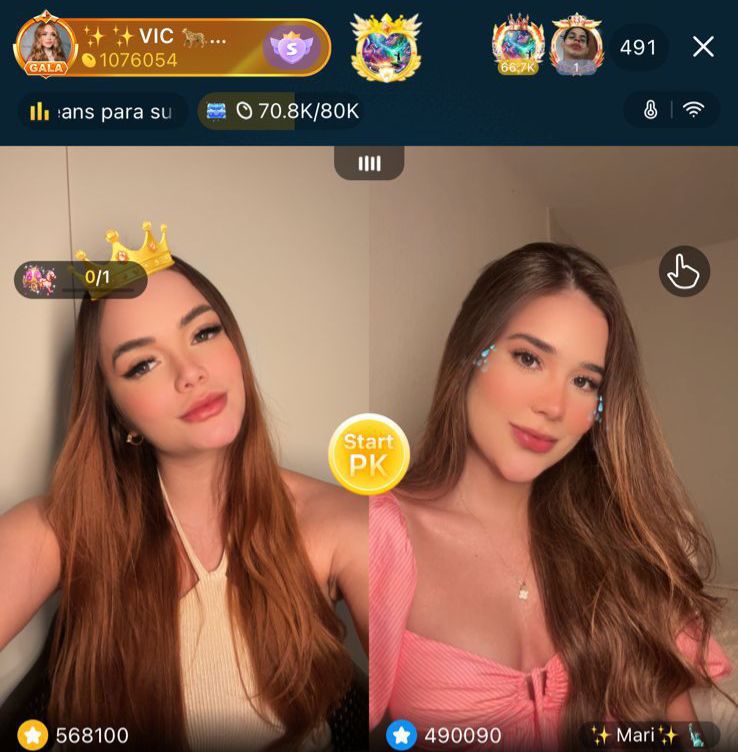This screenshot has width=738, height=752.
Task: Open the hand gesture icon
Action: click(x=684, y=271)
